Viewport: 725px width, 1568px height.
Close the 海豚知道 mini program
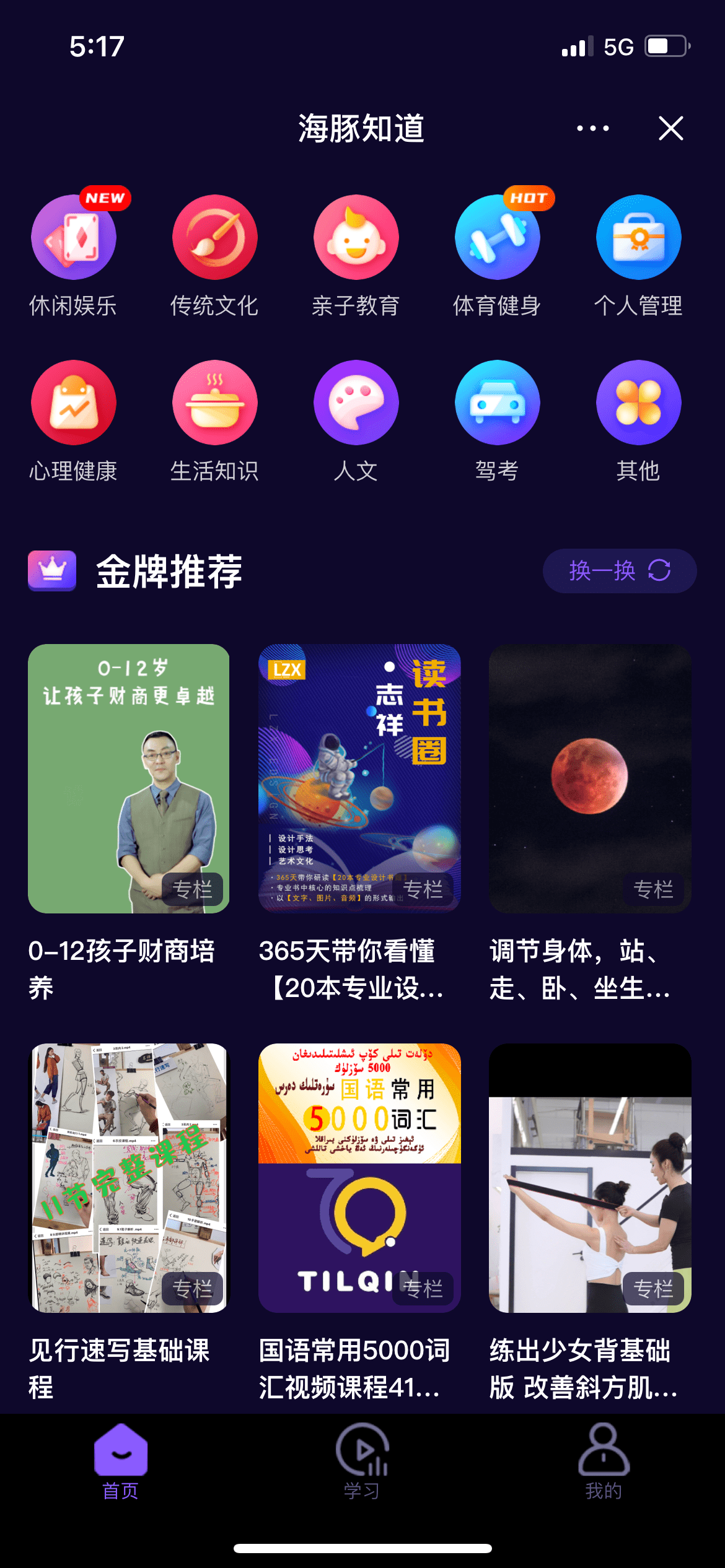[x=671, y=128]
